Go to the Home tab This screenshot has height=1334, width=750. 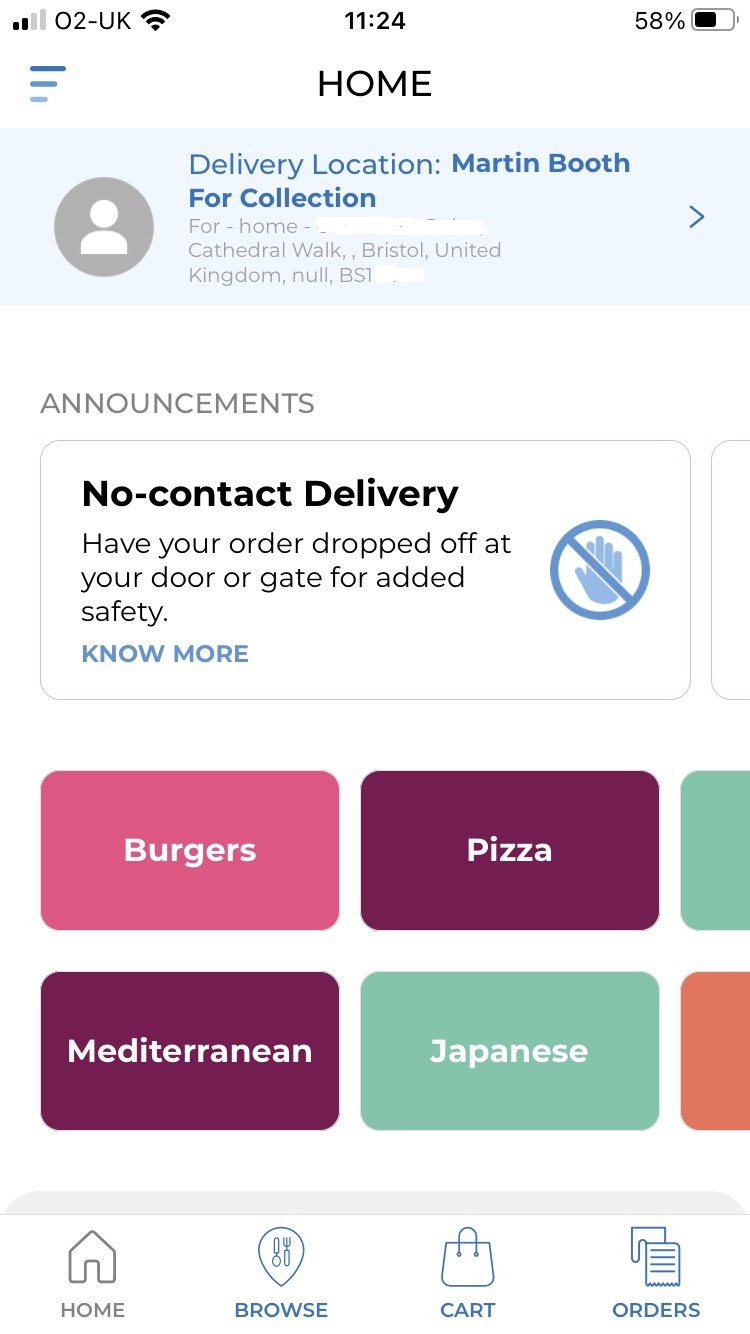click(92, 1275)
